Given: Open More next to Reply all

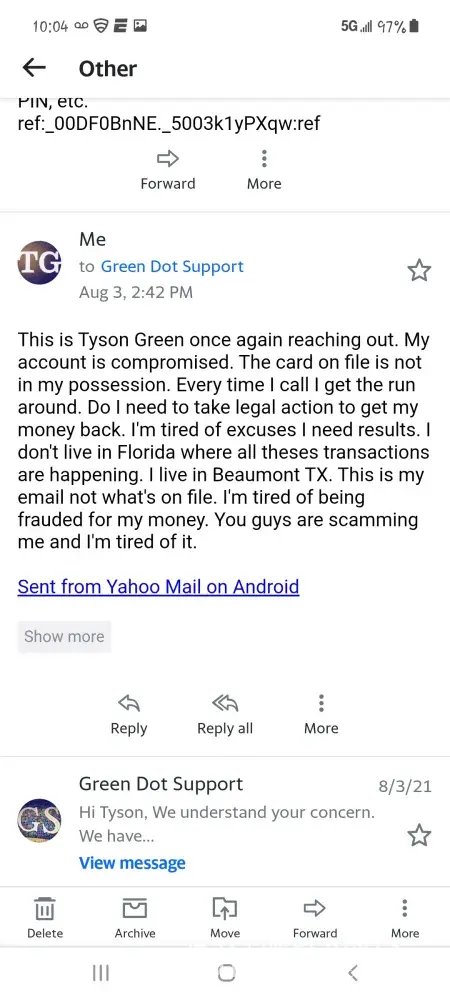Looking at the screenshot, I should pos(321,715).
